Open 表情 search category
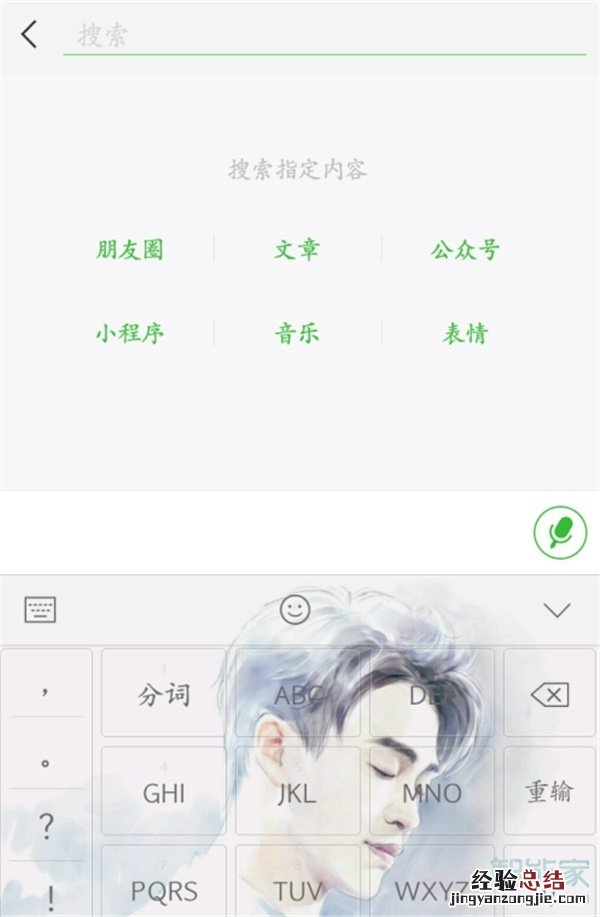This screenshot has width=600, height=917. pos(465,334)
